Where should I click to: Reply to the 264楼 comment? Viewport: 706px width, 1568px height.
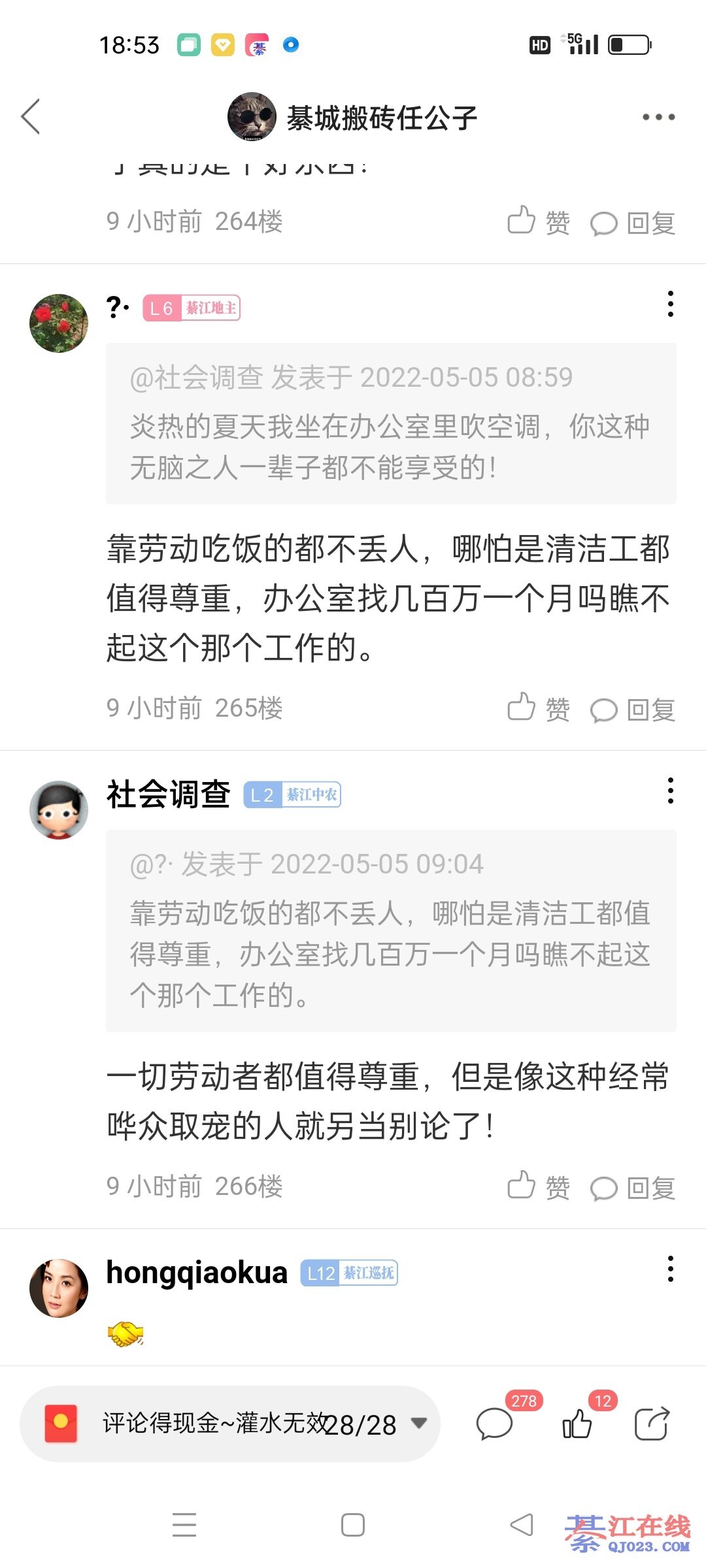(x=633, y=223)
